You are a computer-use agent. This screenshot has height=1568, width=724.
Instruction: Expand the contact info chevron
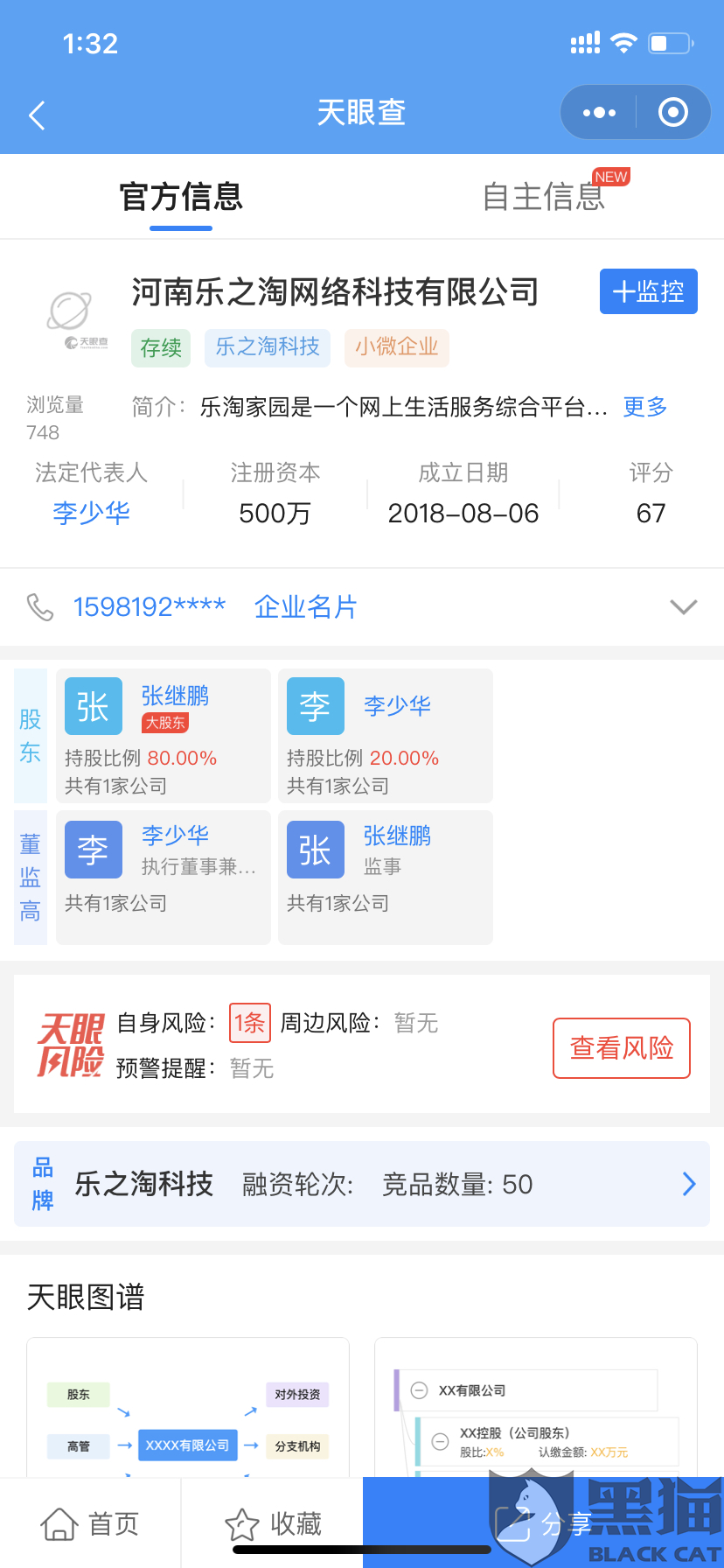683,606
